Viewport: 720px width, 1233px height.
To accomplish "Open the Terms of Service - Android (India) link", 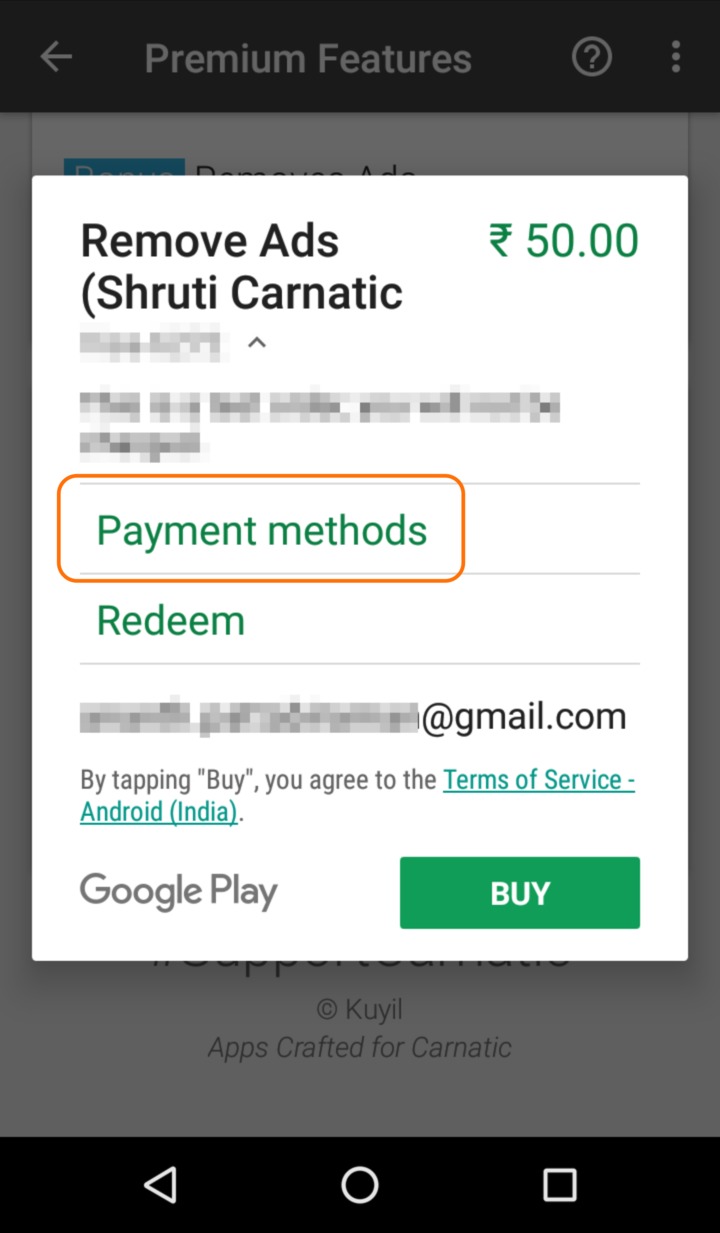I will coord(539,779).
